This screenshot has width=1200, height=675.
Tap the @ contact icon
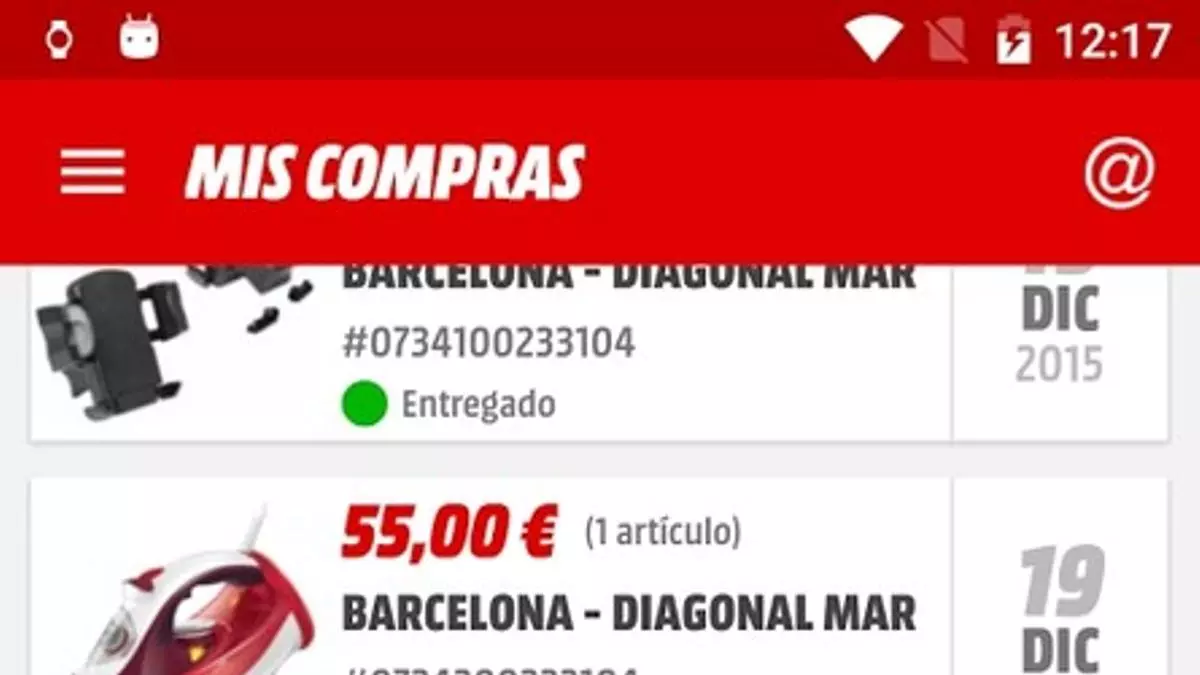pyautogui.click(x=1119, y=172)
